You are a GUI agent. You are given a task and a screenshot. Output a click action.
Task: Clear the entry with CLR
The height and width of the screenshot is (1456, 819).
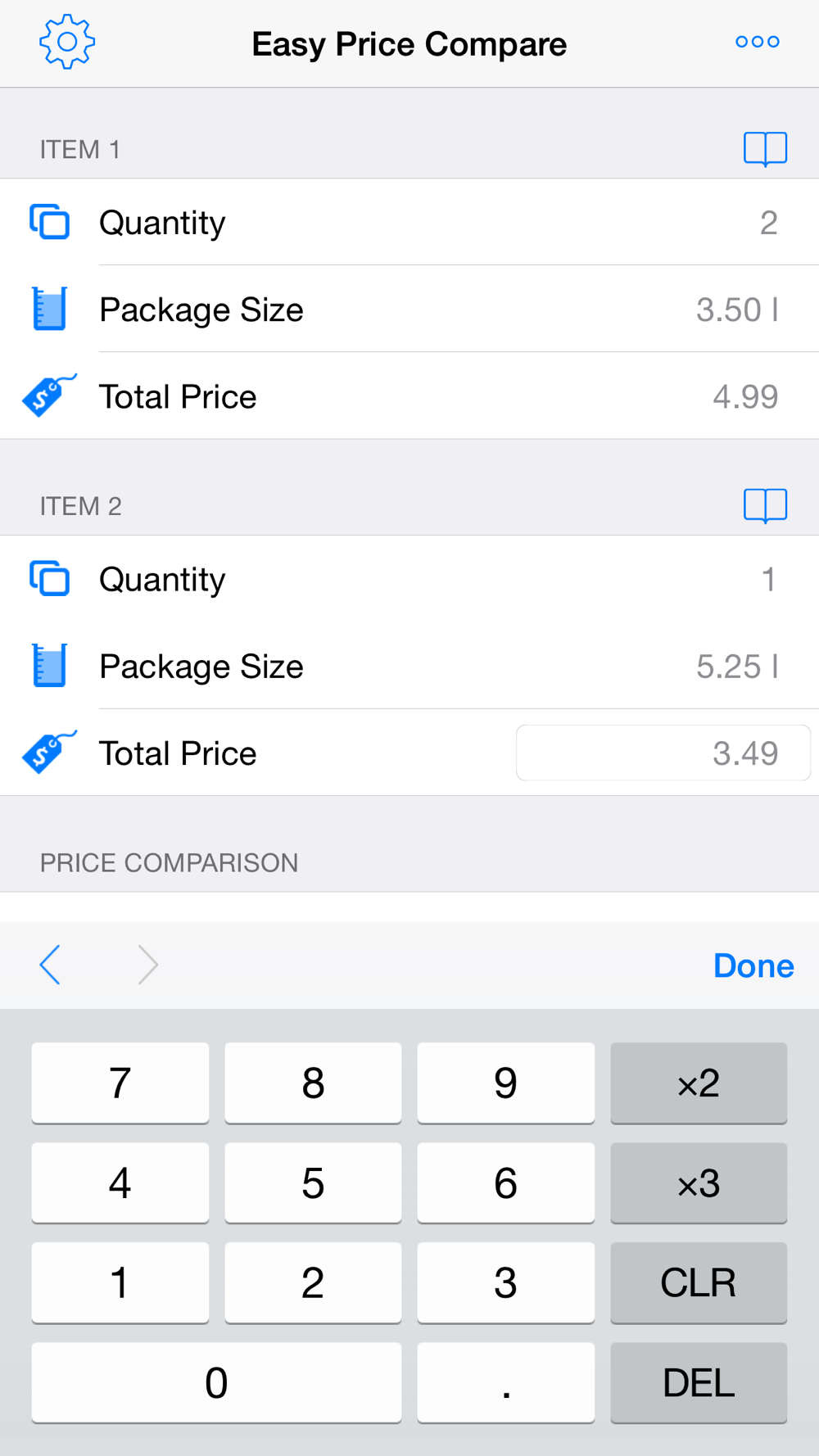tap(698, 1282)
